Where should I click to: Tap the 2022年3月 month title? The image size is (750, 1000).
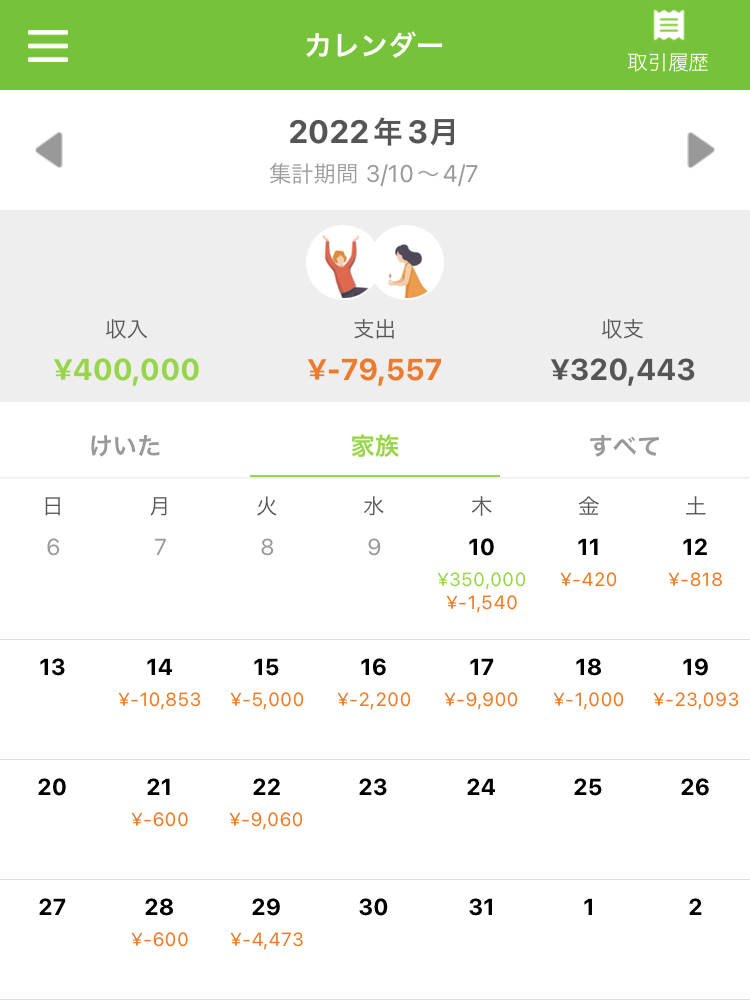coord(374,131)
